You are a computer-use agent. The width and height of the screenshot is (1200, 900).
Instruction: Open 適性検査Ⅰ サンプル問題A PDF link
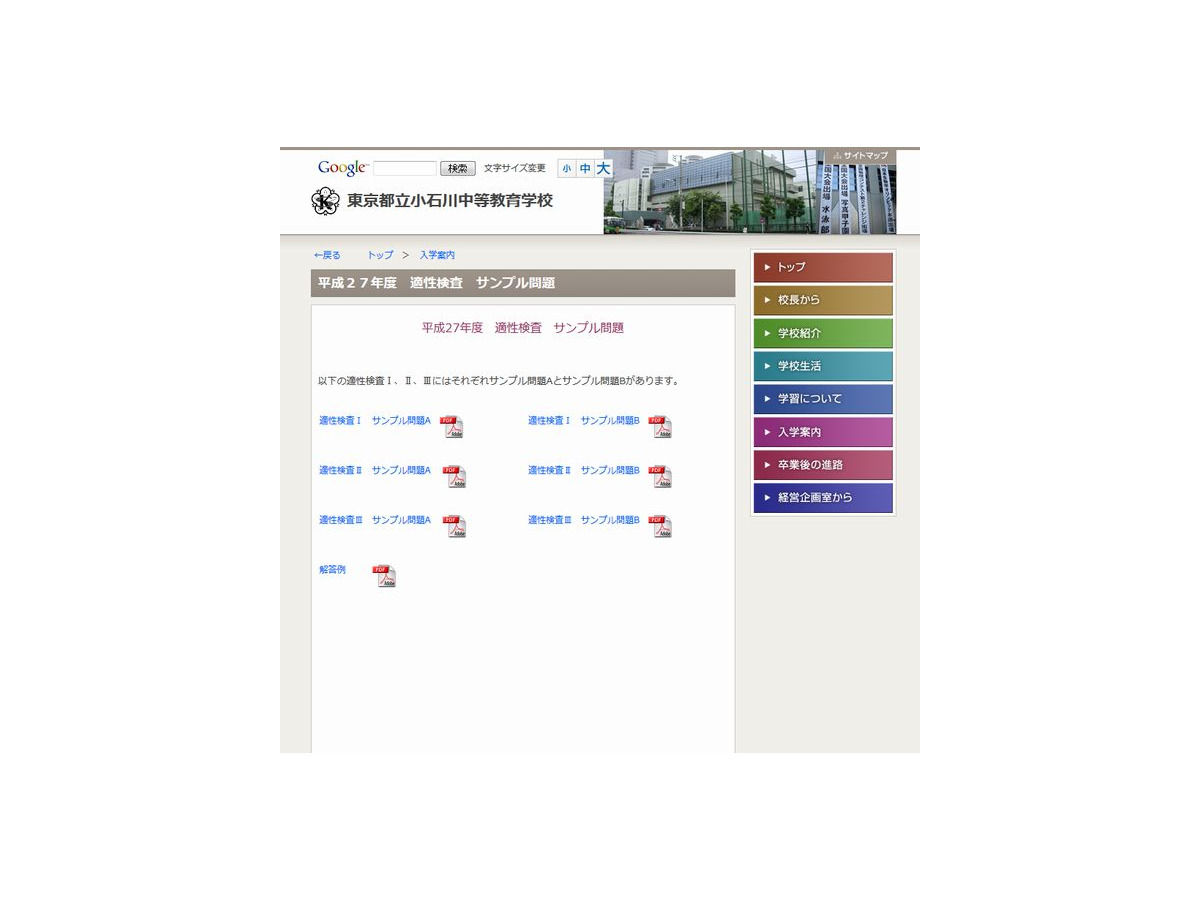375,421
